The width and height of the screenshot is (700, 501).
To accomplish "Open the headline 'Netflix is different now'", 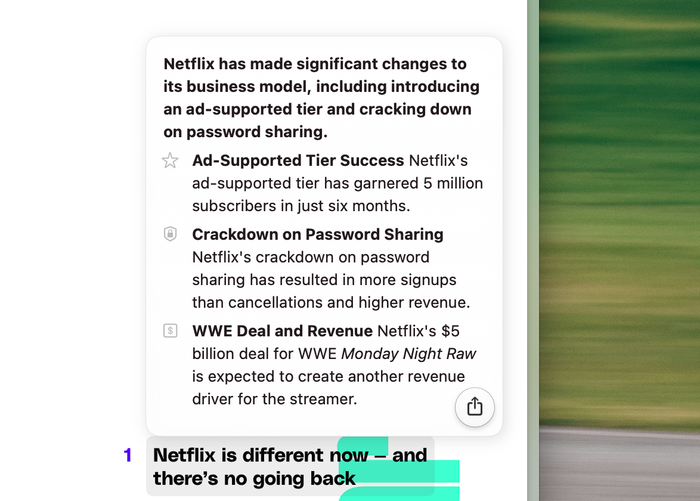I will pos(290,467).
